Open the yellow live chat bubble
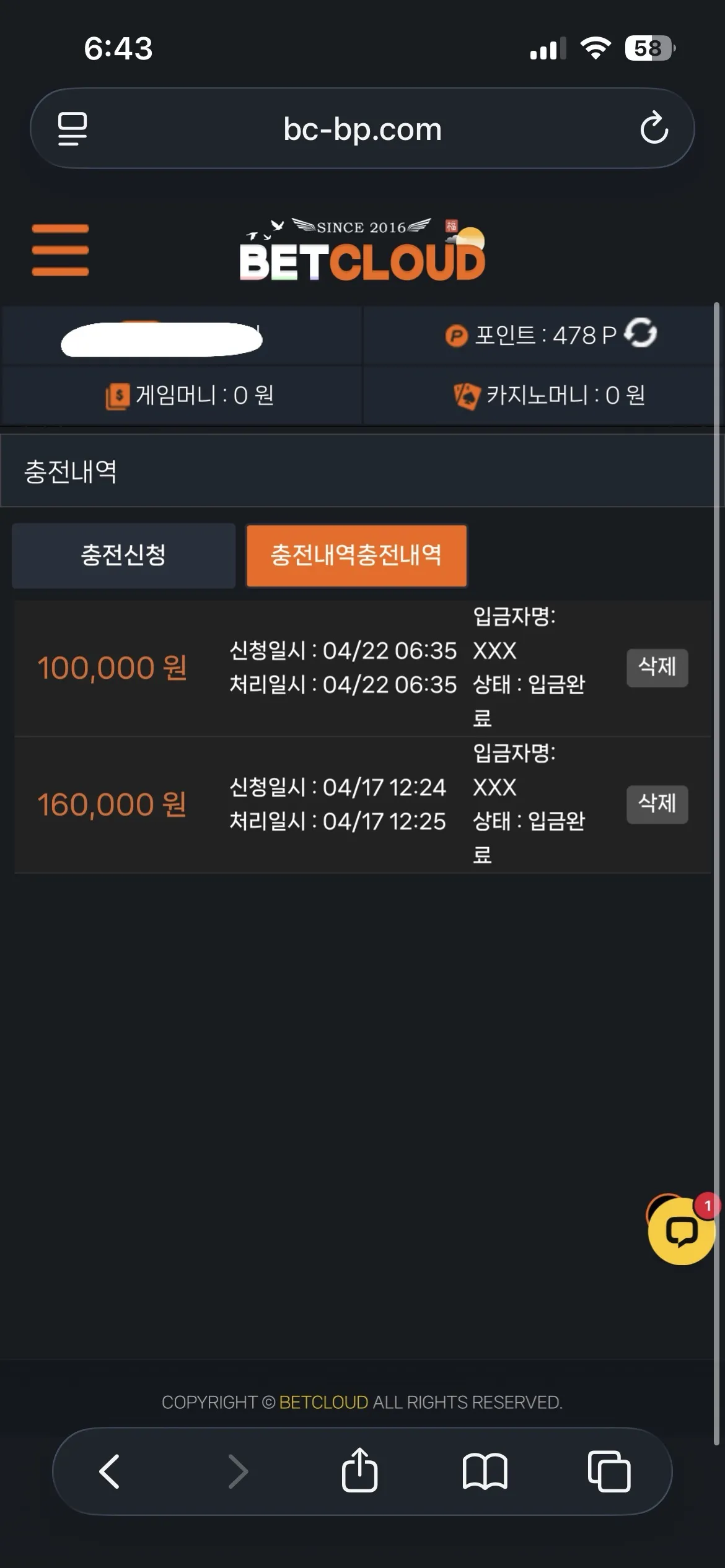This screenshot has height=1568, width=725. [x=682, y=1231]
